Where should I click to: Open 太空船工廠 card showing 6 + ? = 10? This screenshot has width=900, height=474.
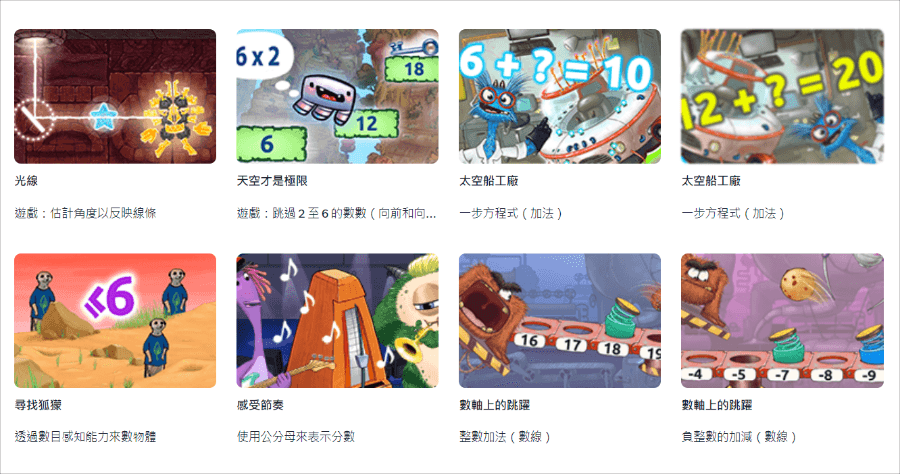(559, 96)
